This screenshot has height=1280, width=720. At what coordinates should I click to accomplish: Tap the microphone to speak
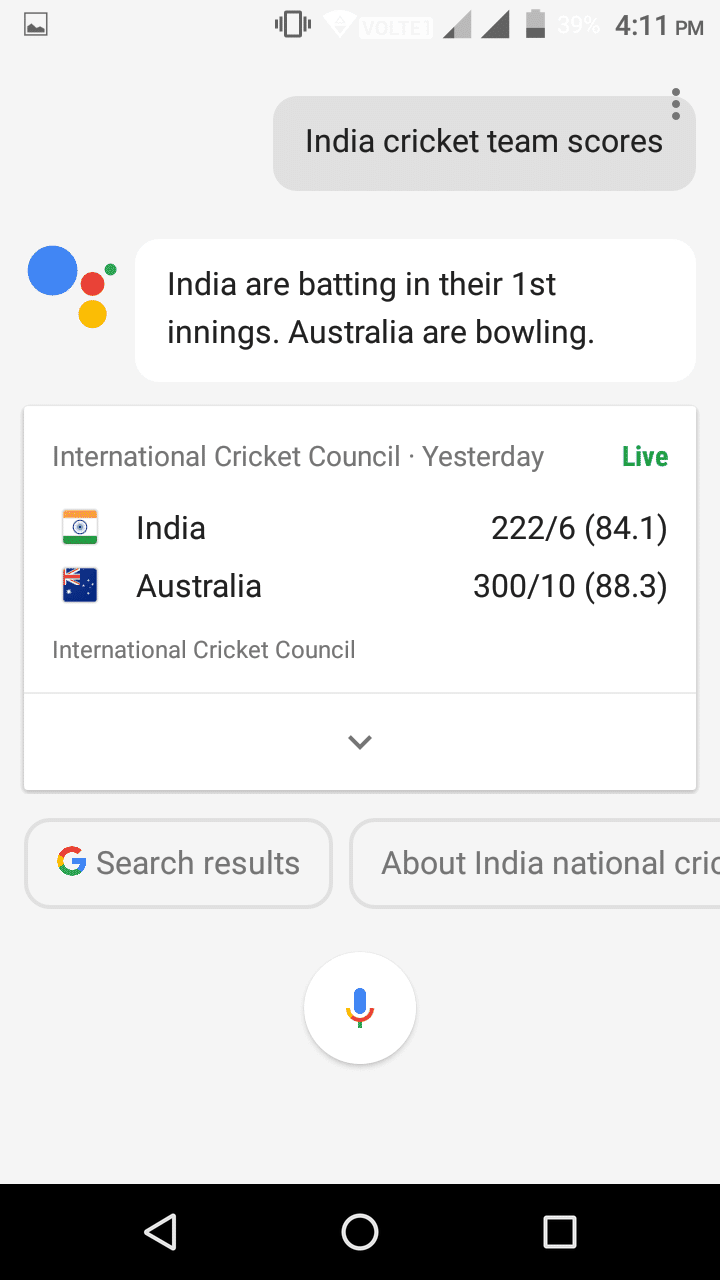pyautogui.click(x=360, y=1008)
